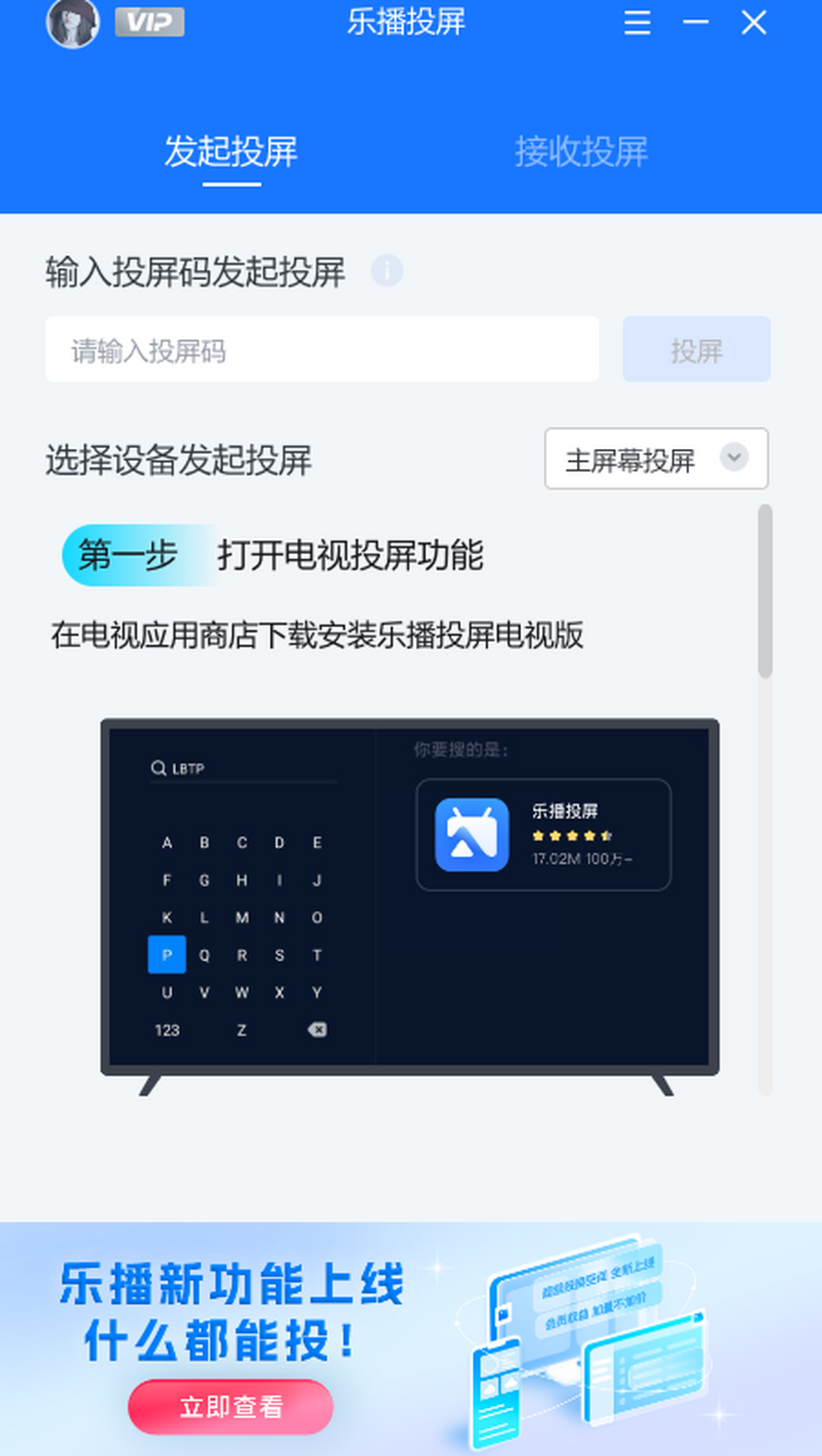Tap the VIP badge
This screenshot has height=1456, width=822.
(x=149, y=22)
